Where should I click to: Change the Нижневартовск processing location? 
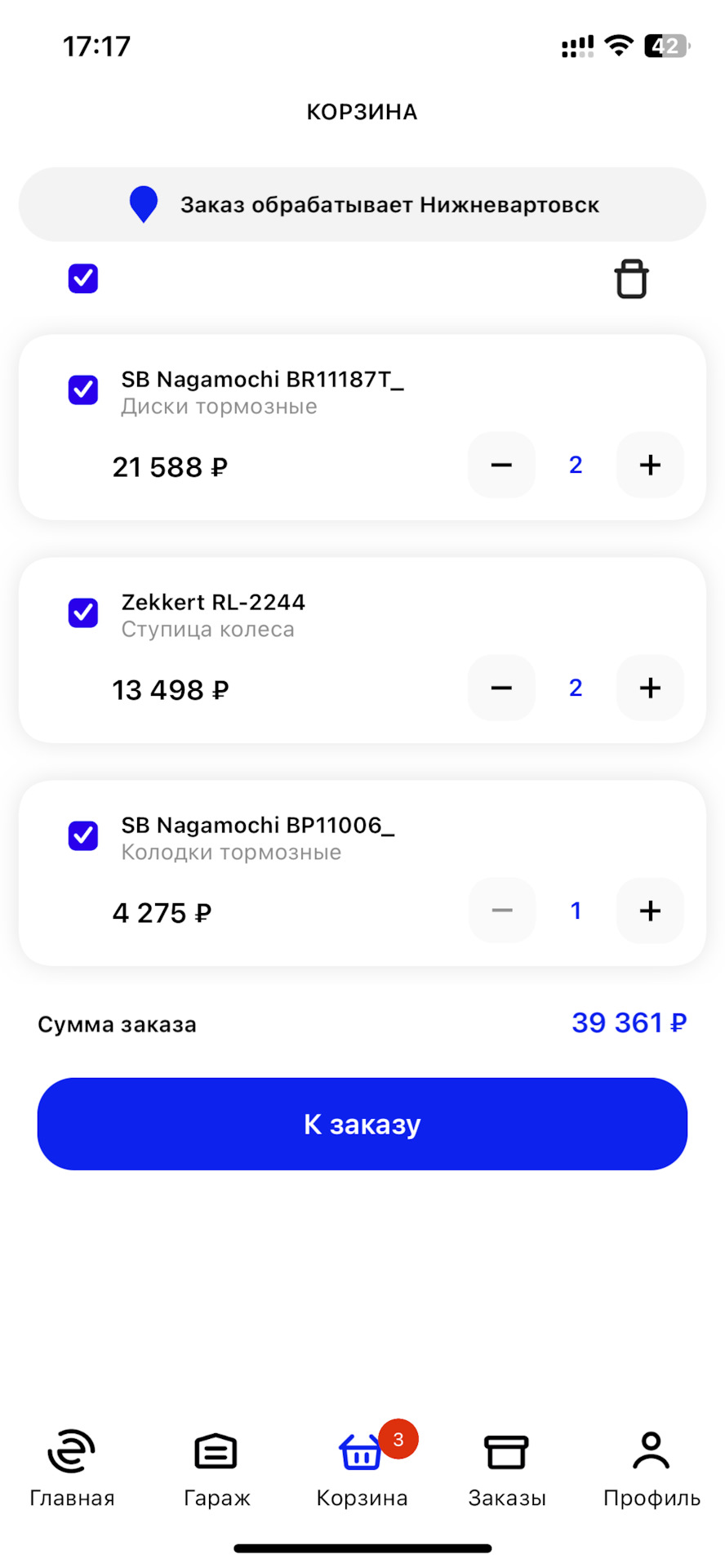pyautogui.click(x=362, y=205)
